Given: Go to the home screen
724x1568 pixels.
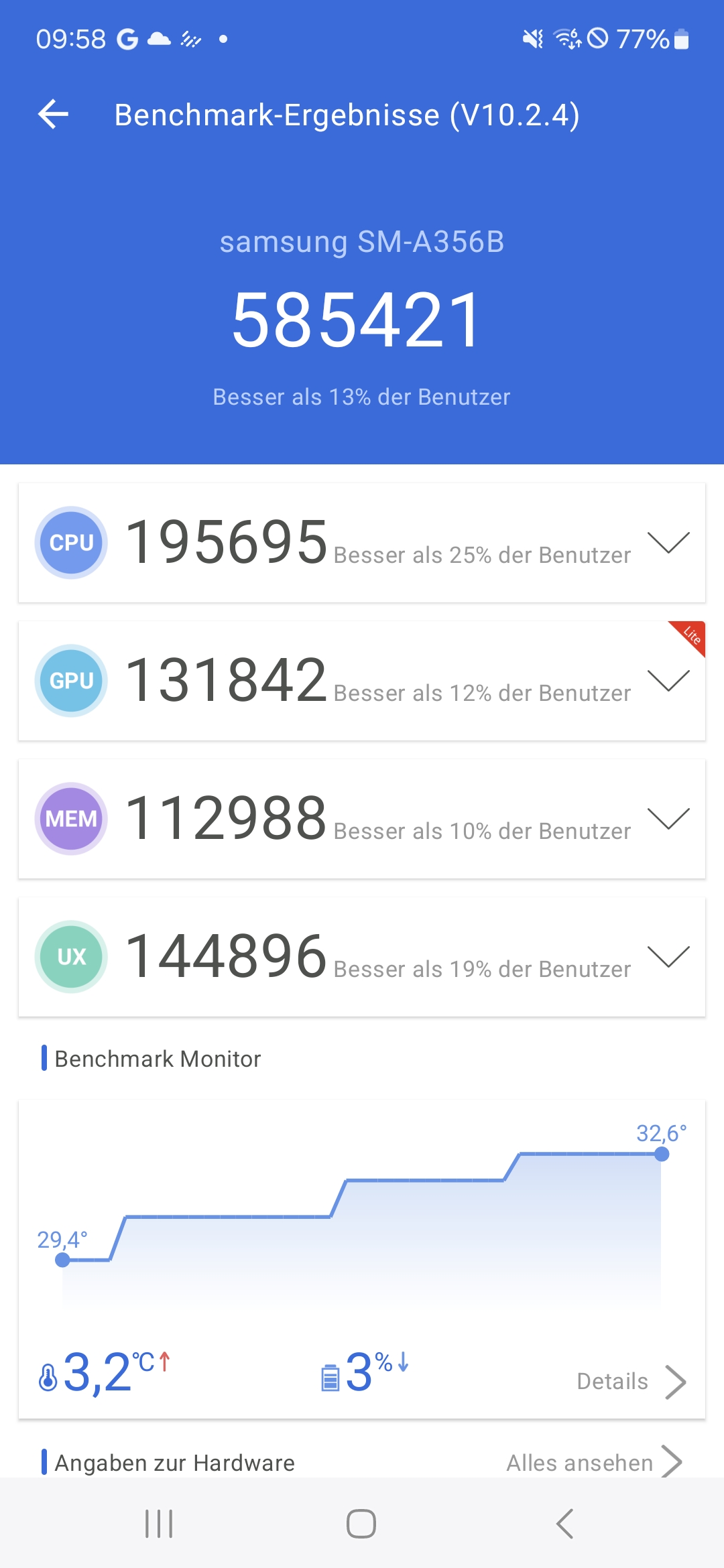Looking at the screenshot, I should pos(361,1524).
